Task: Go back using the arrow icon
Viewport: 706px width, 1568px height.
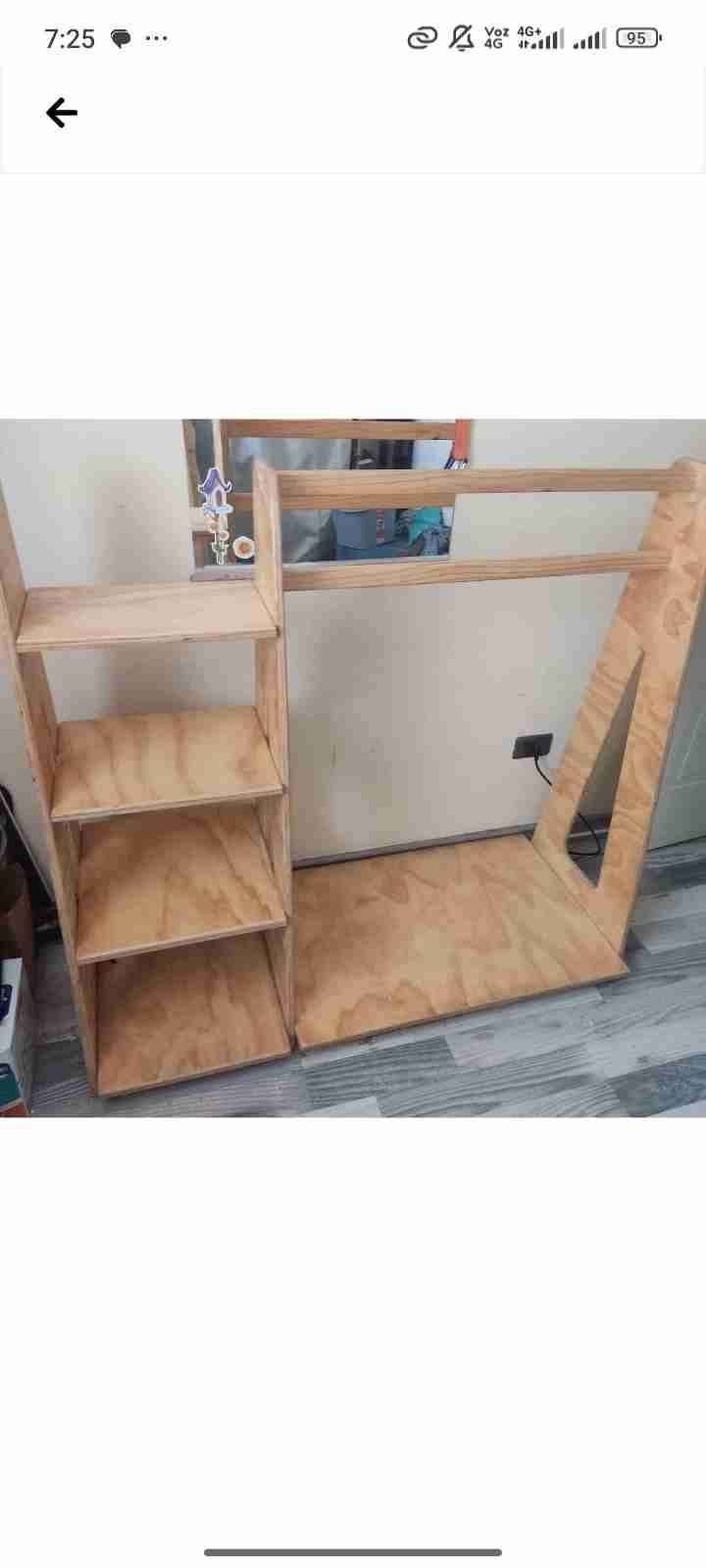Action: click(x=61, y=114)
